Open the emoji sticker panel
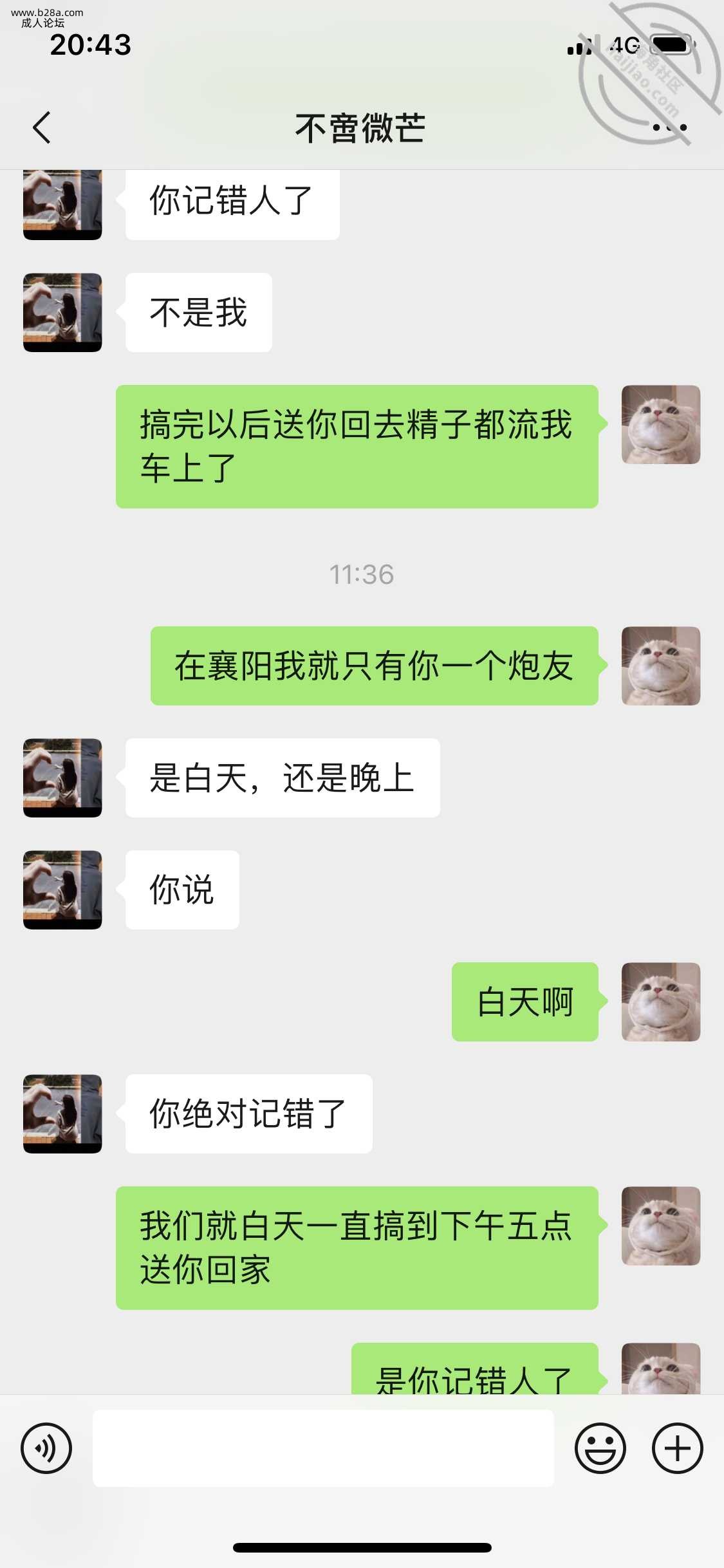 tap(600, 1448)
